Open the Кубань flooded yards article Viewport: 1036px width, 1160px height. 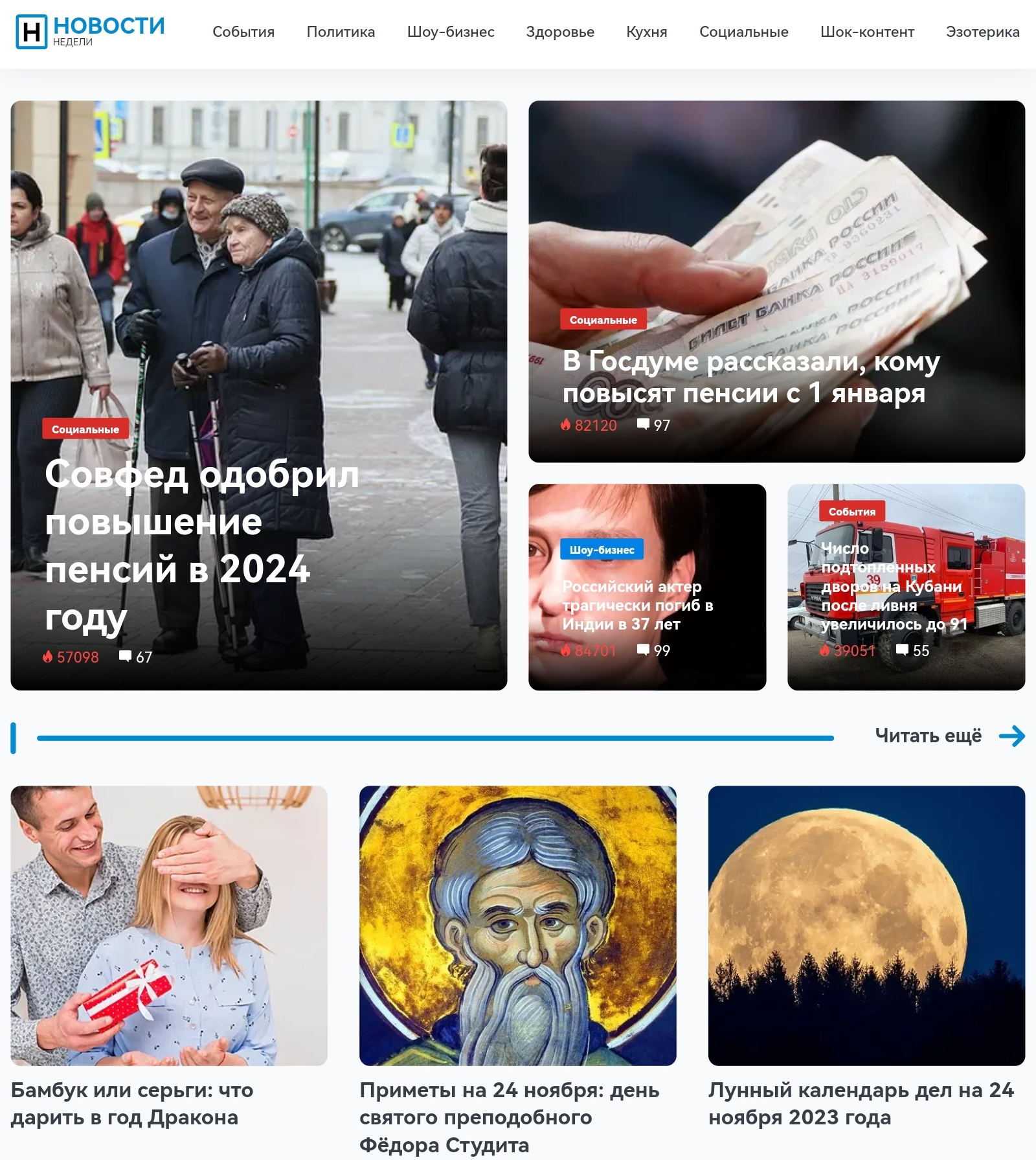pyautogui.click(x=894, y=587)
